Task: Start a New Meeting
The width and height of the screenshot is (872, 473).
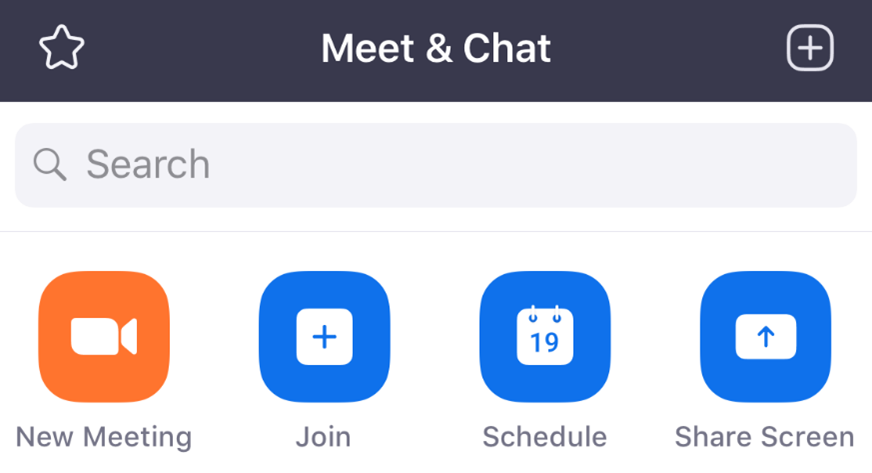Action: coord(104,336)
